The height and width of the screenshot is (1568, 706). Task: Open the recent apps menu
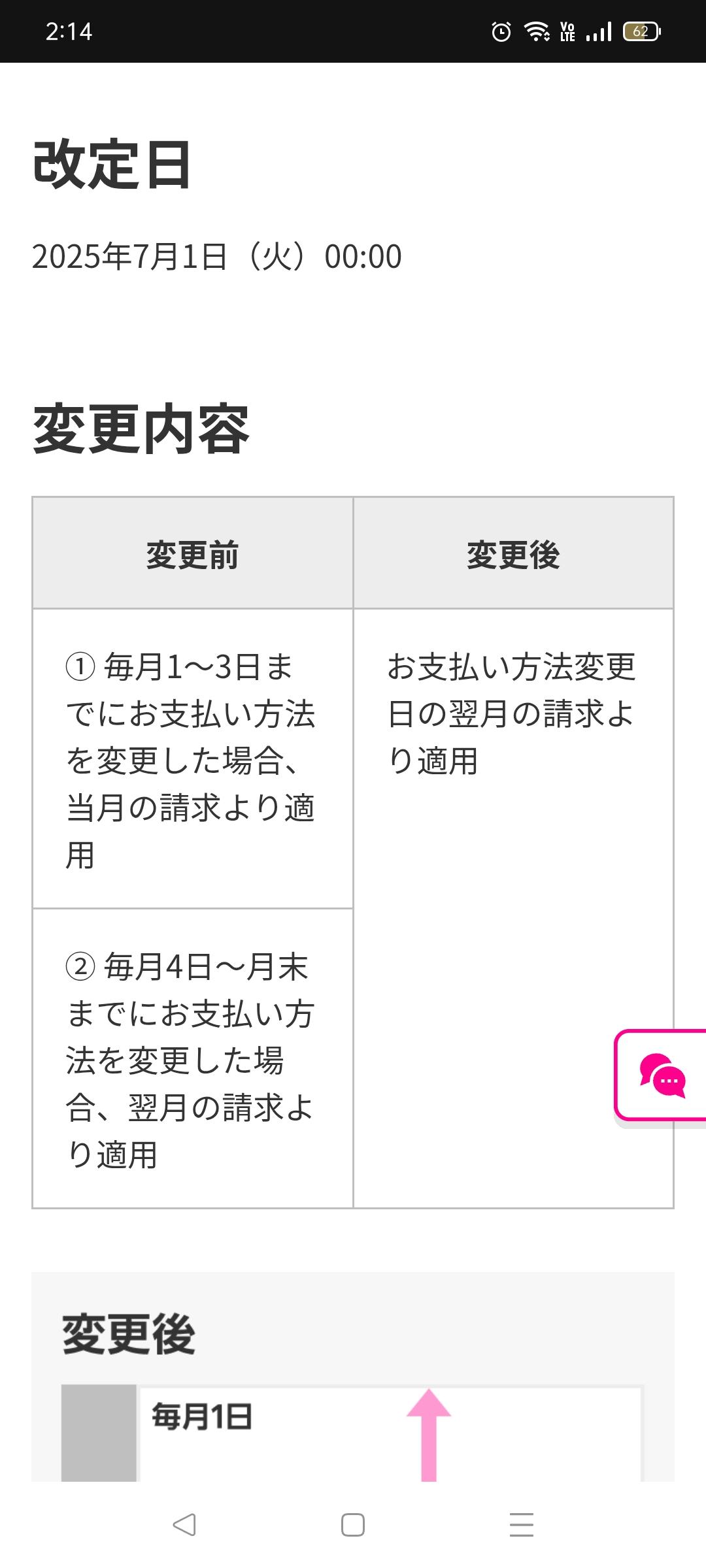pyautogui.click(x=521, y=1524)
